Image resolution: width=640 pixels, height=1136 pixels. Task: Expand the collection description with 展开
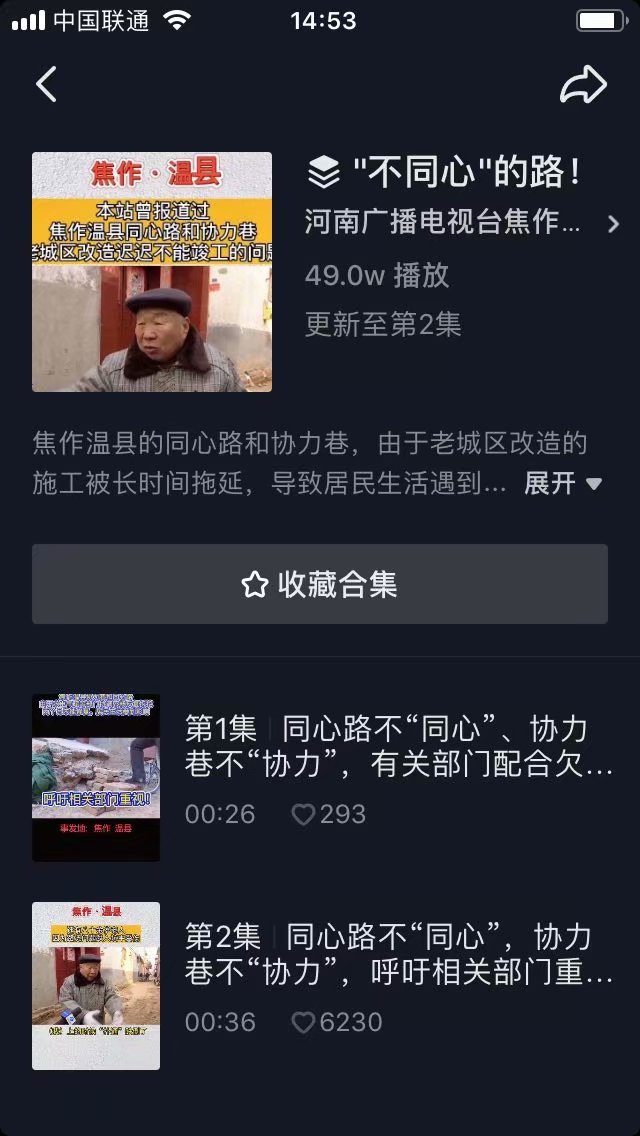pos(563,483)
